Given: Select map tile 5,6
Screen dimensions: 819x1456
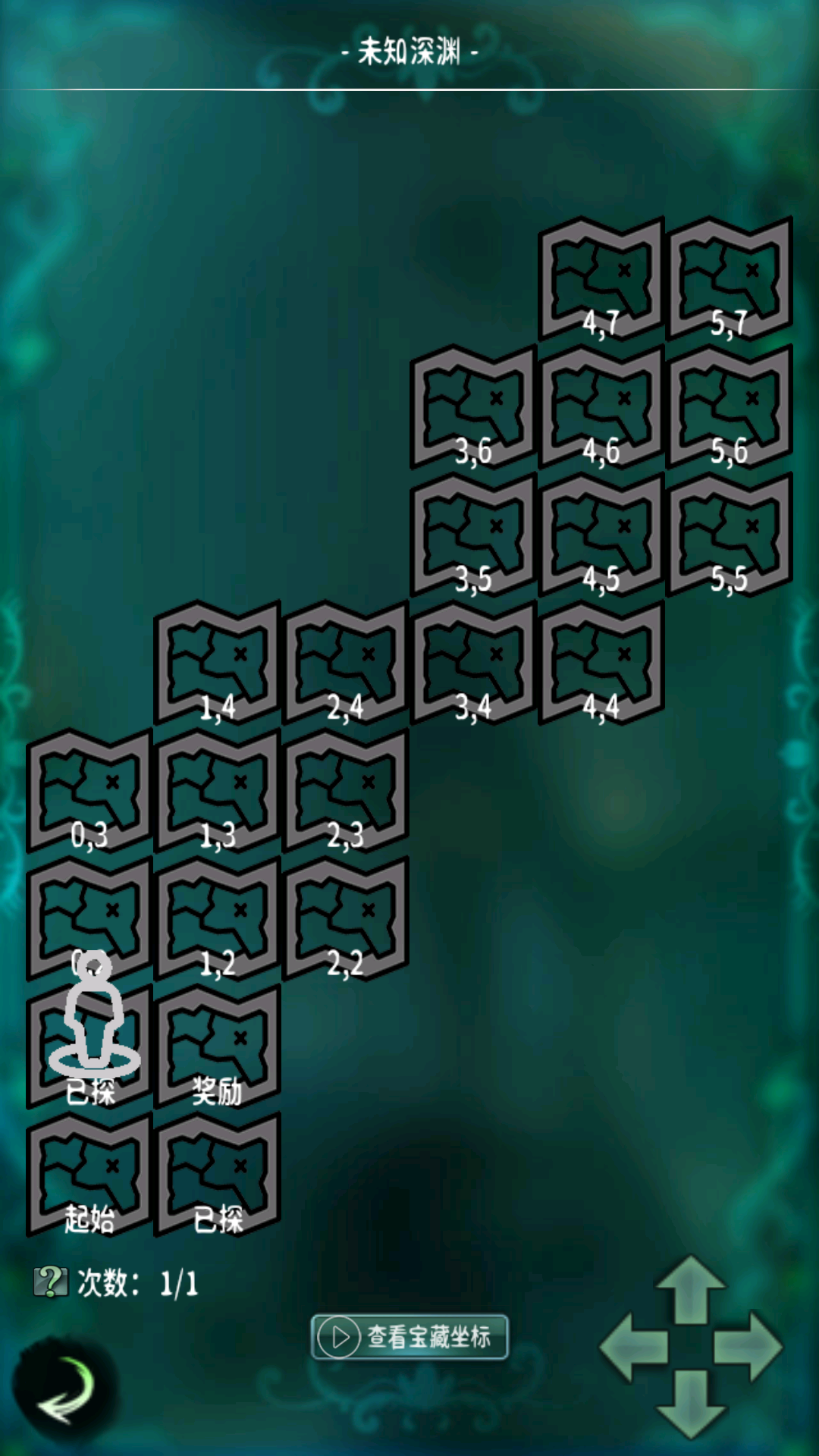Looking at the screenshot, I should click(730, 406).
